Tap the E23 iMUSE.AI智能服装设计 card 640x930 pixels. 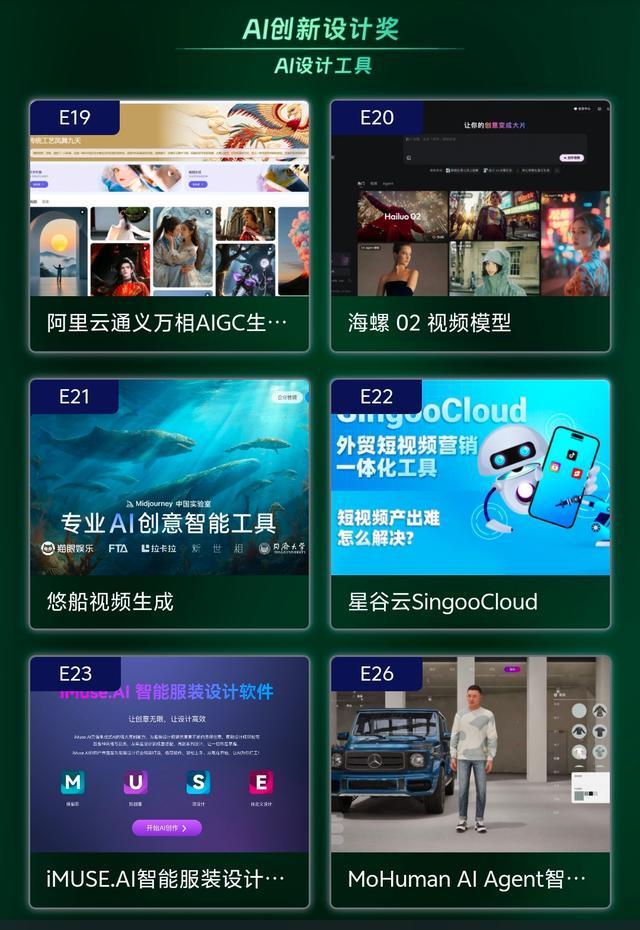tap(169, 782)
